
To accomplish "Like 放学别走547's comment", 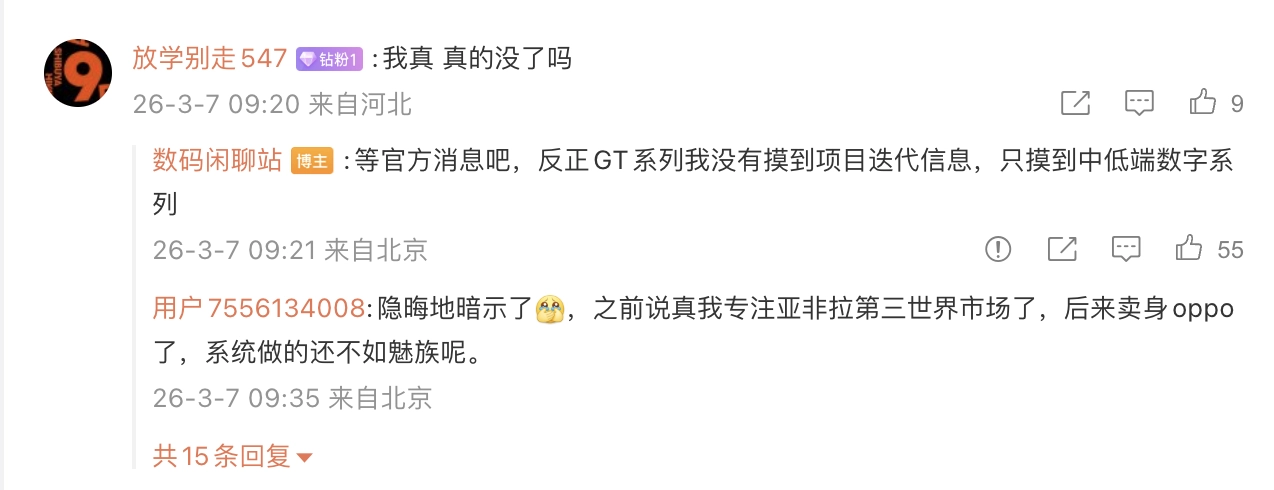I will click(1203, 103).
